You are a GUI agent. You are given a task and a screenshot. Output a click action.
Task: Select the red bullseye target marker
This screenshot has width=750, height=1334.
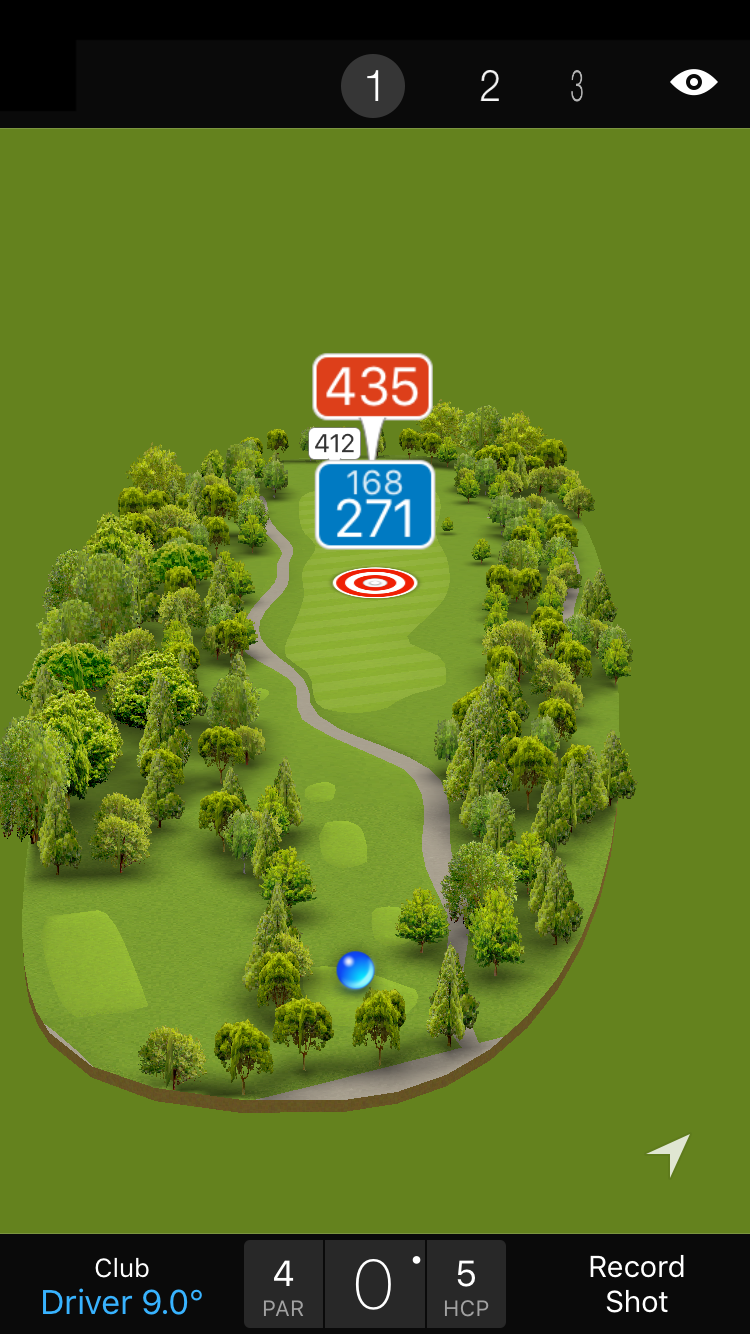375,582
